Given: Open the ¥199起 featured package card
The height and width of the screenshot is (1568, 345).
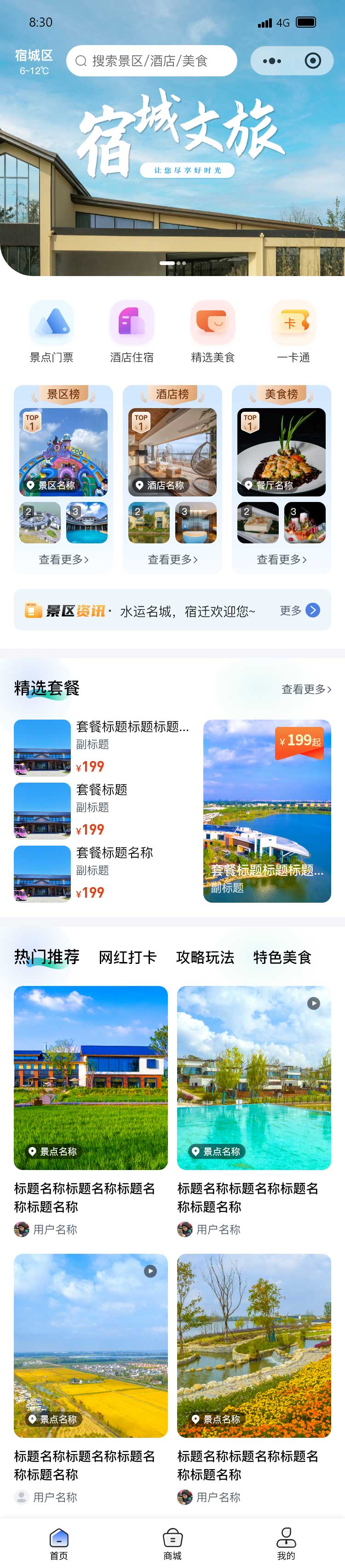Looking at the screenshot, I should (x=266, y=811).
